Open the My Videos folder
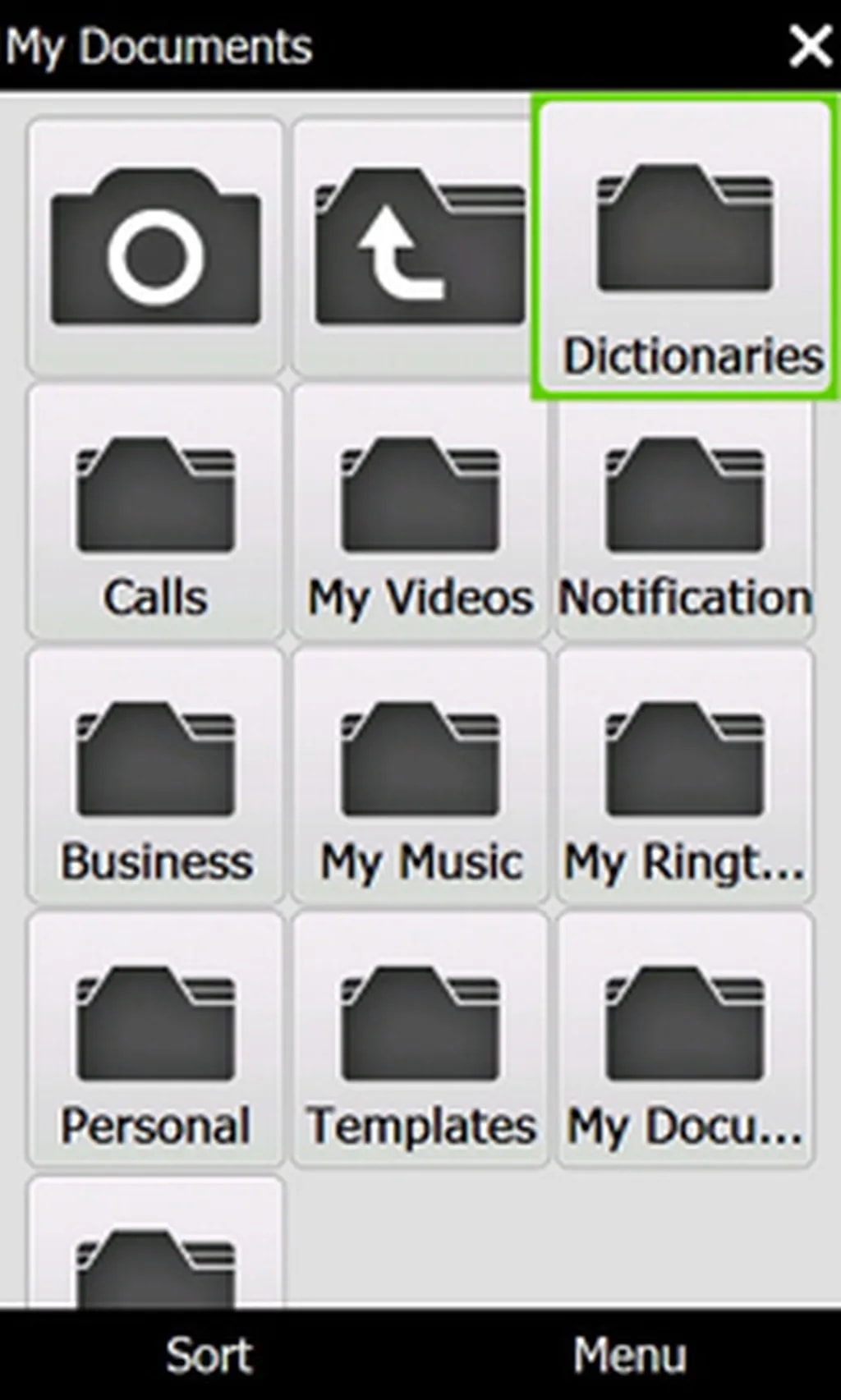Image resolution: width=841 pixels, height=1400 pixels. 420,512
